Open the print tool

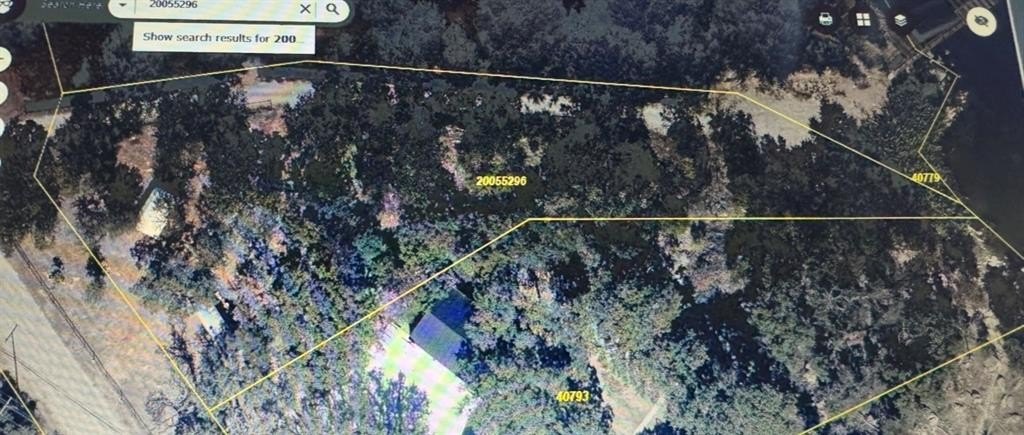click(x=826, y=19)
